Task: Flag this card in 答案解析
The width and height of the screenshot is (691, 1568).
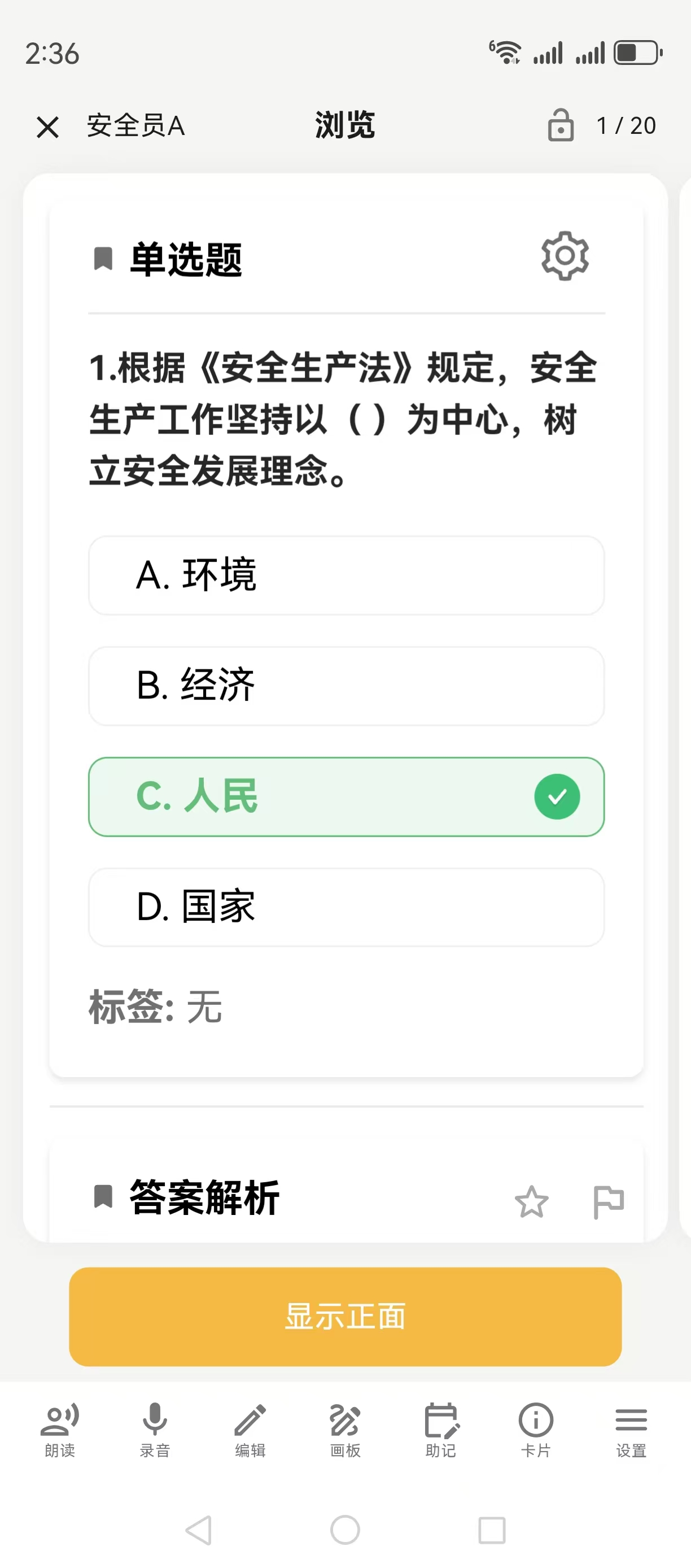Action: click(608, 1201)
